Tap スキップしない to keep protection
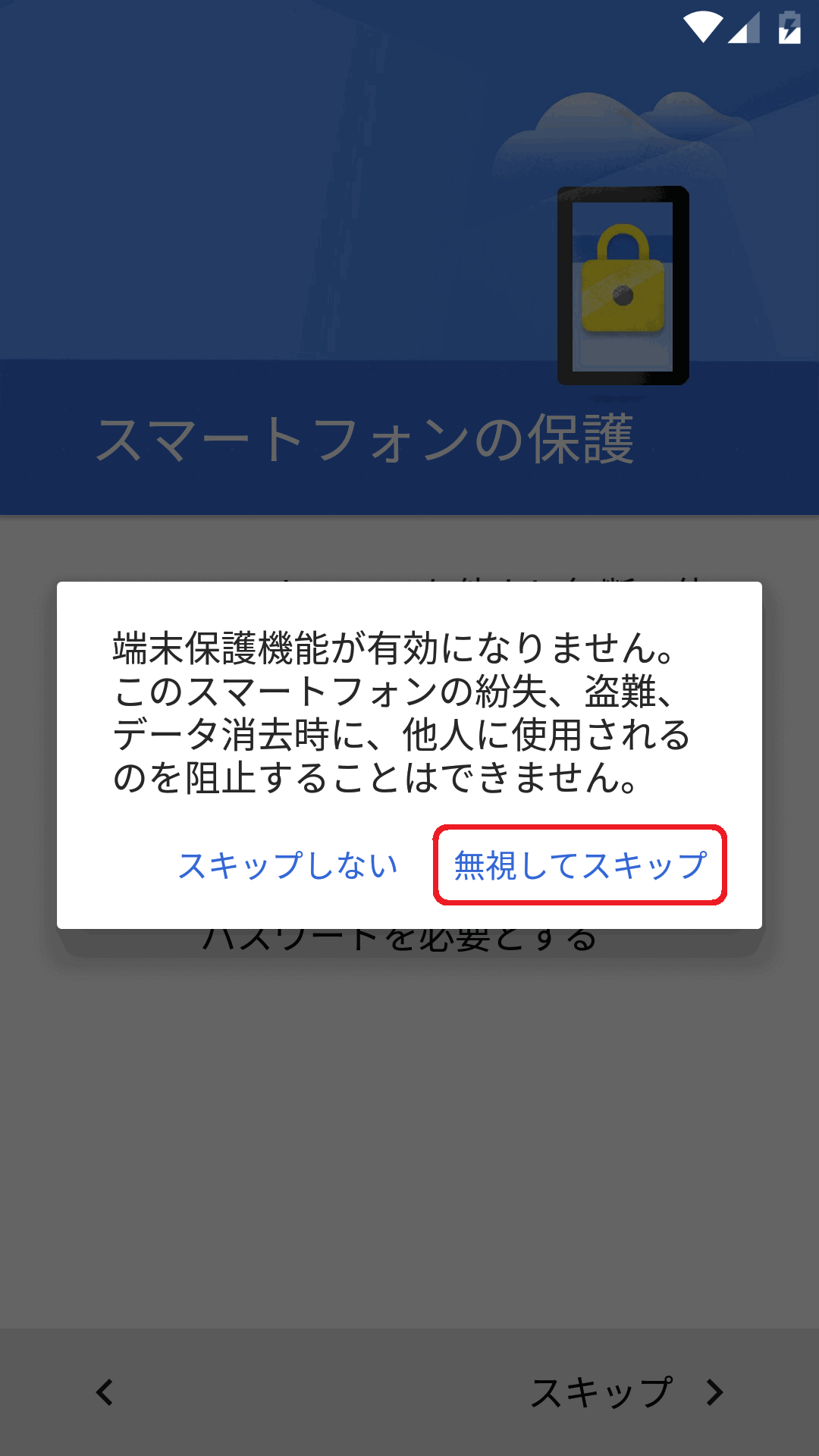The width and height of the screenshot is (819, 1456). [x=288, y=865]
